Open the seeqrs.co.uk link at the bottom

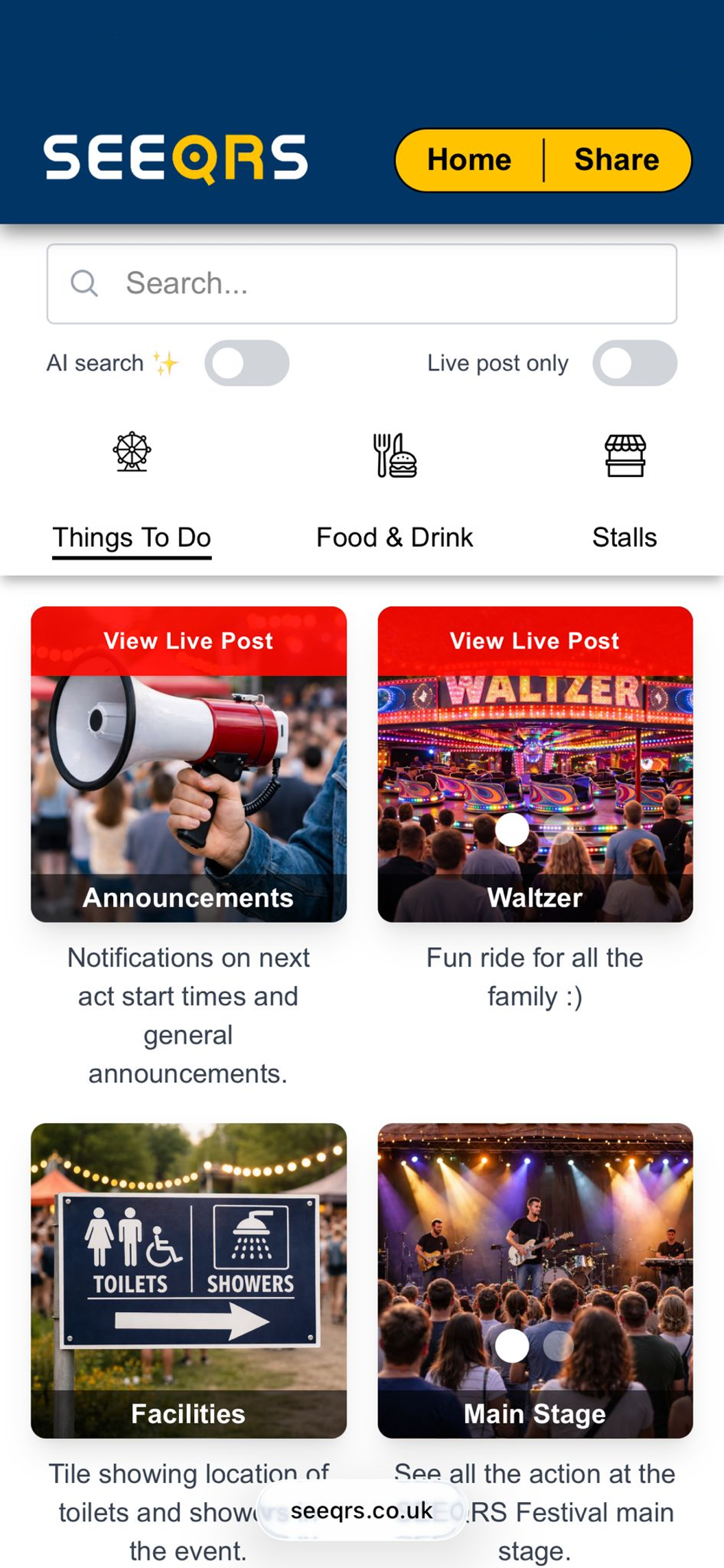[x=362, y=1511]
